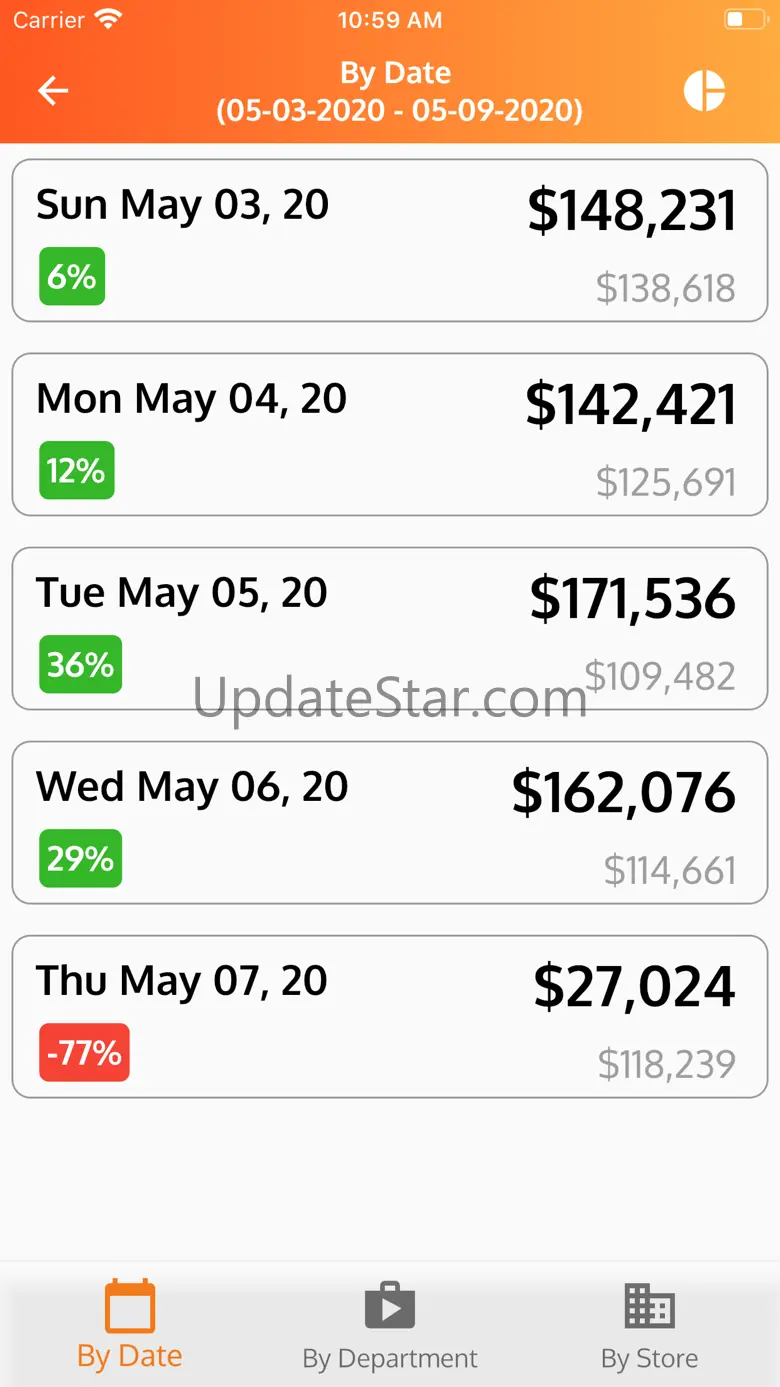Open the Thu May 07 sales card
780x1387 pixels.
pyautogui.click(x=390, y=1017)
